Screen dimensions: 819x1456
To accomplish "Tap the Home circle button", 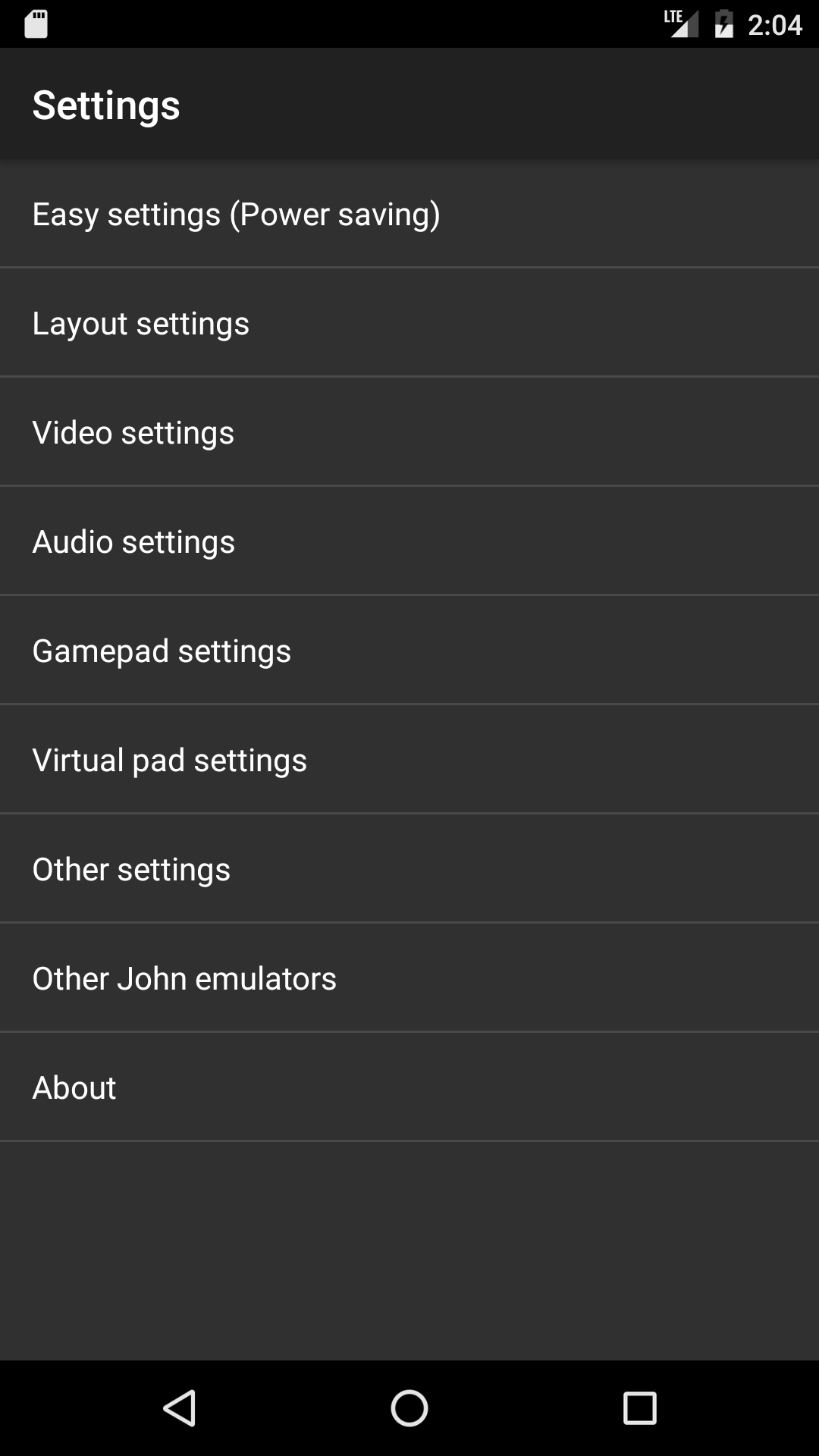I will point(409,1407).
